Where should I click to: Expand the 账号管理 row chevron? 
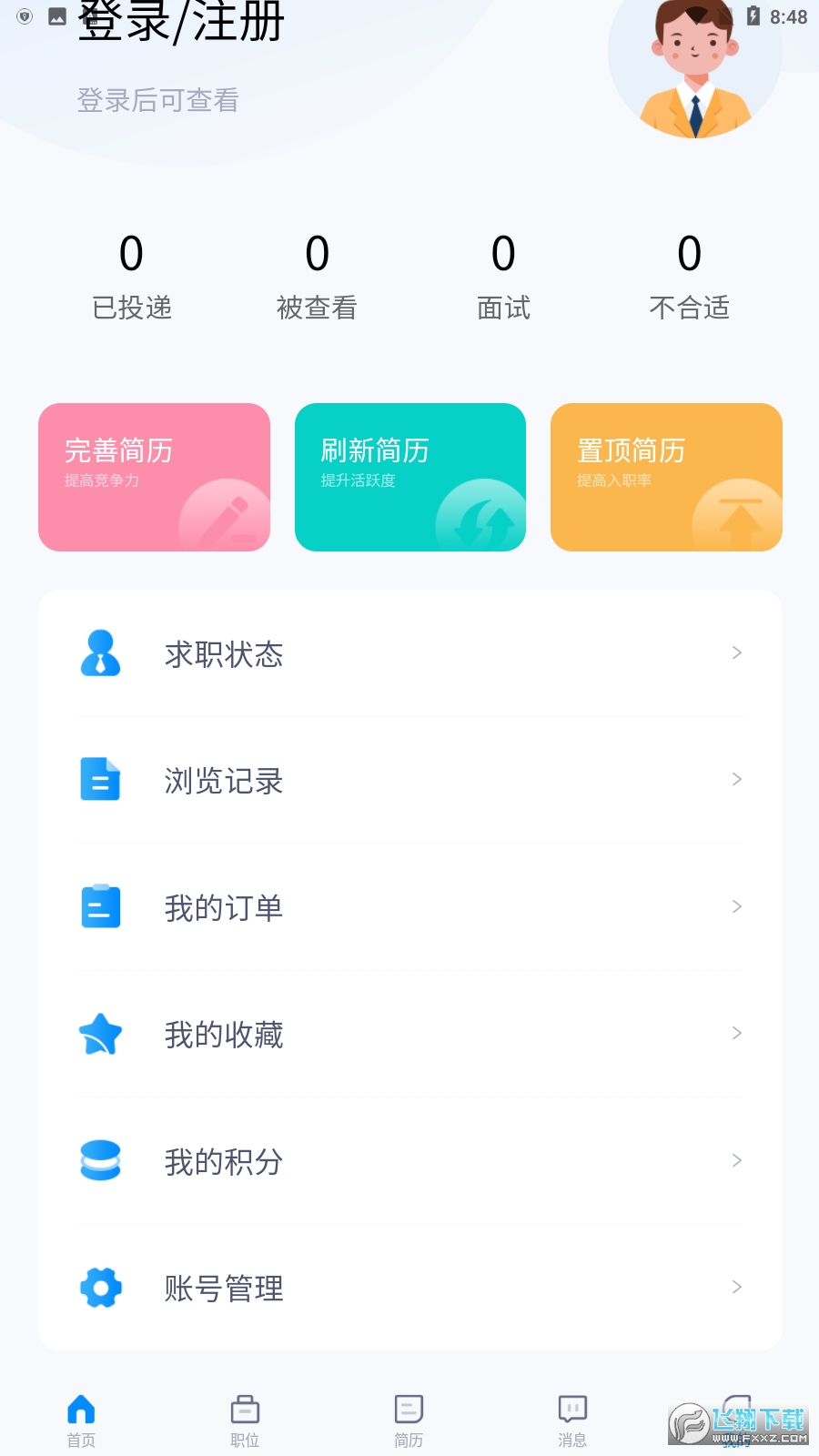point(737,1288)
